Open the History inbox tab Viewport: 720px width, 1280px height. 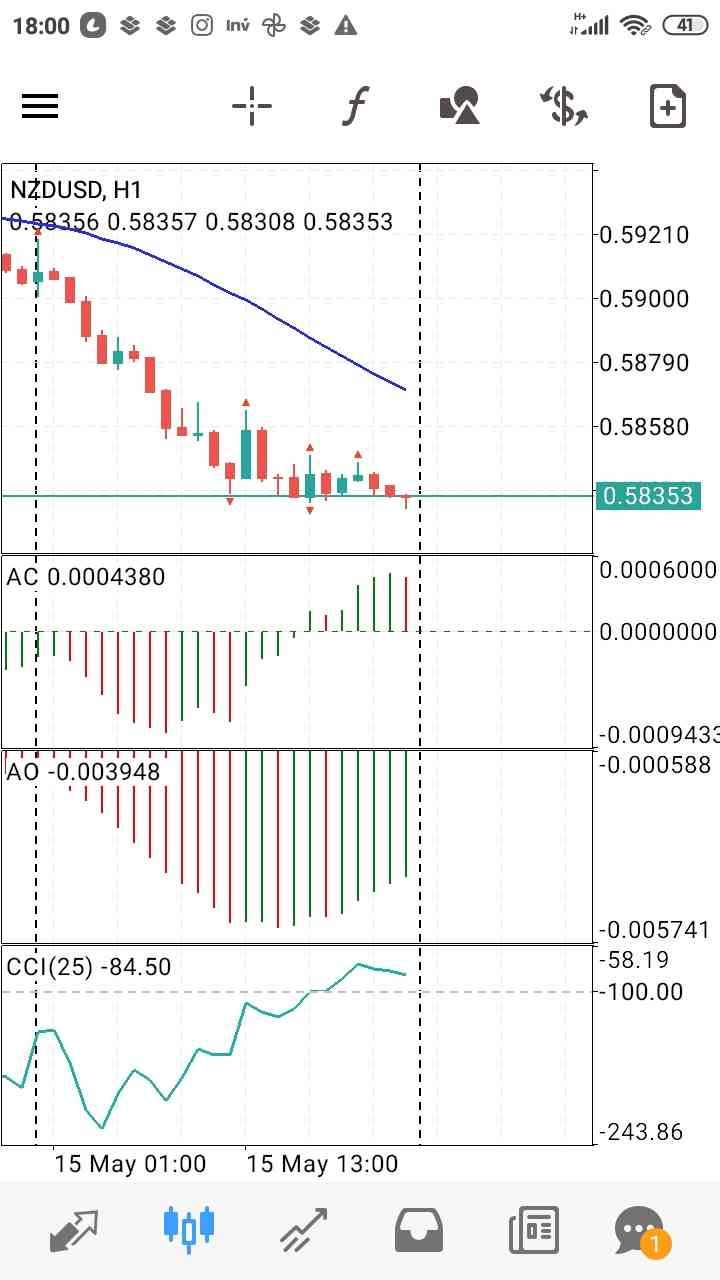pyautogui.click(x=419, y=1231)
